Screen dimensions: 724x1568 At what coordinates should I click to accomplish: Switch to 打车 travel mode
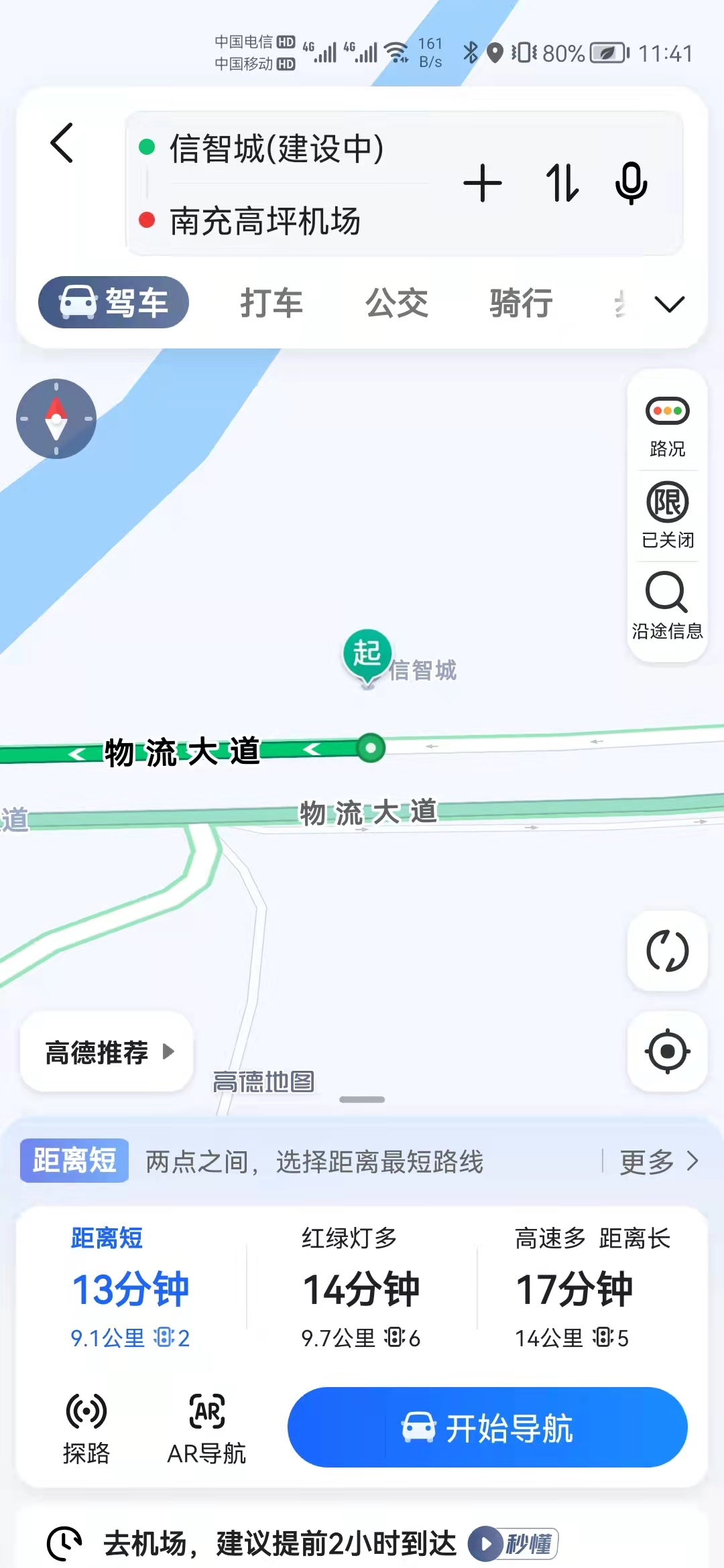271,303
